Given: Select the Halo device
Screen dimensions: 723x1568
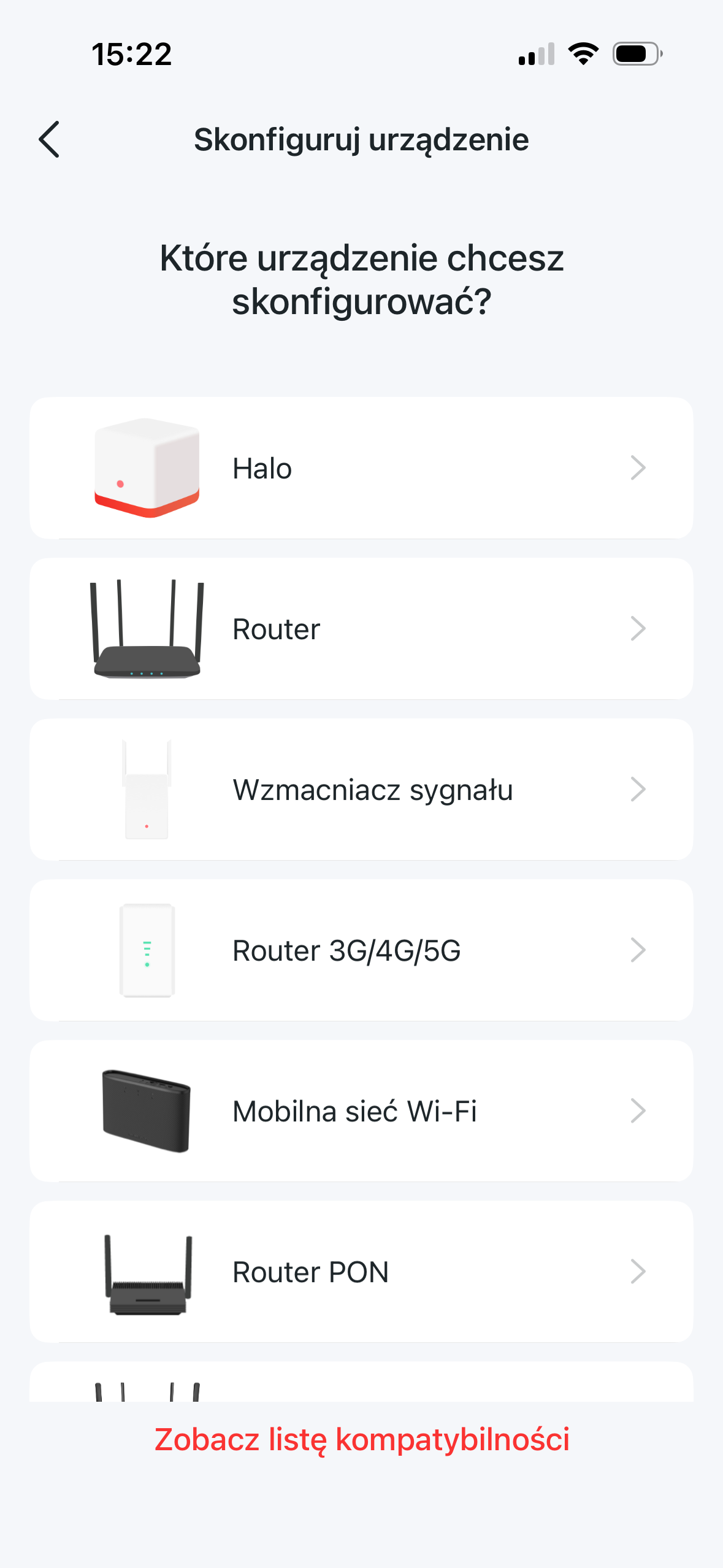Looking at the screenshot, I should click(x=361, y=468).
